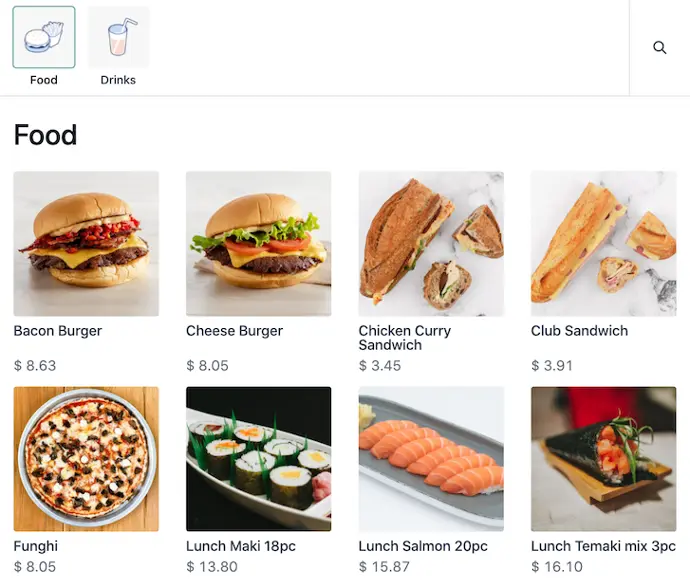This screenshot has height=581, width=690.
Task: Tap the Club Sandwich tile
Action: (x=603, y=244)
